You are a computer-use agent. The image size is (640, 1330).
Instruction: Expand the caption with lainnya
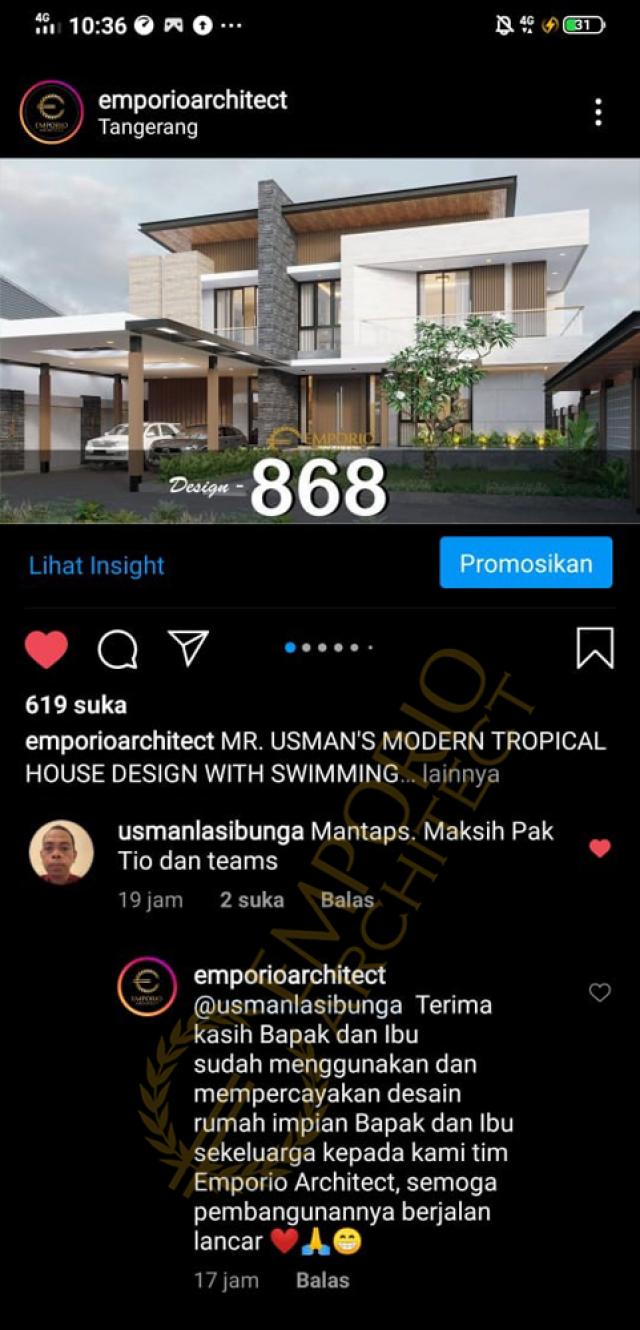[x=460, y=774]
